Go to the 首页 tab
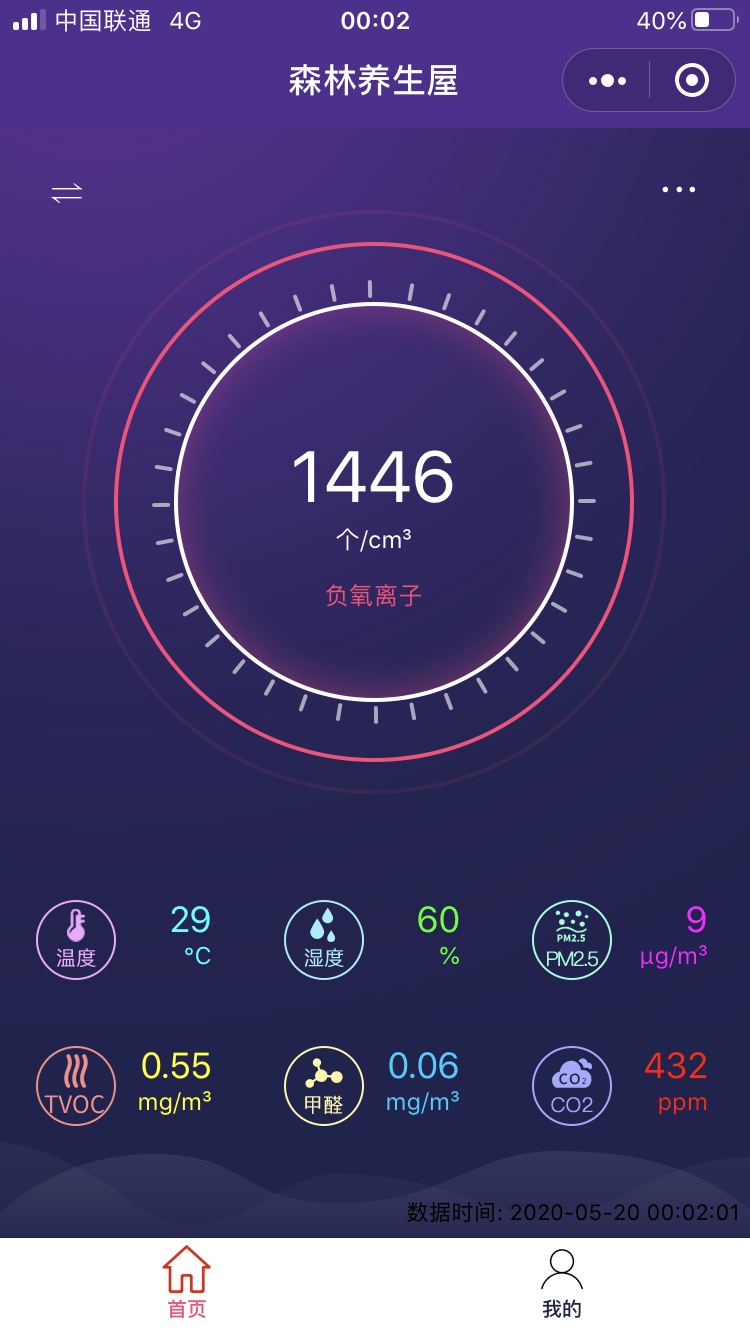This screenshot has height=1334, width=750. [187, 1284]
